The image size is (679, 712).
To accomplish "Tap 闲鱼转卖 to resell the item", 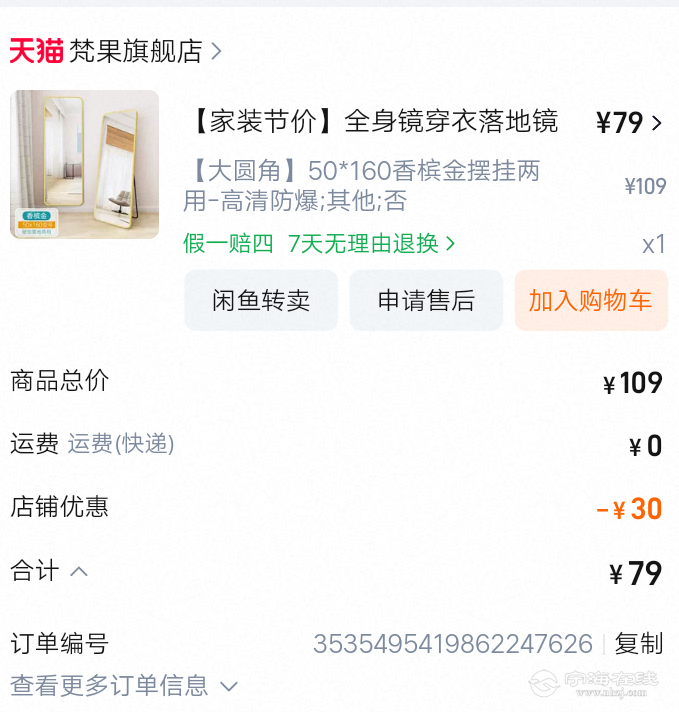I will (261, 300).
